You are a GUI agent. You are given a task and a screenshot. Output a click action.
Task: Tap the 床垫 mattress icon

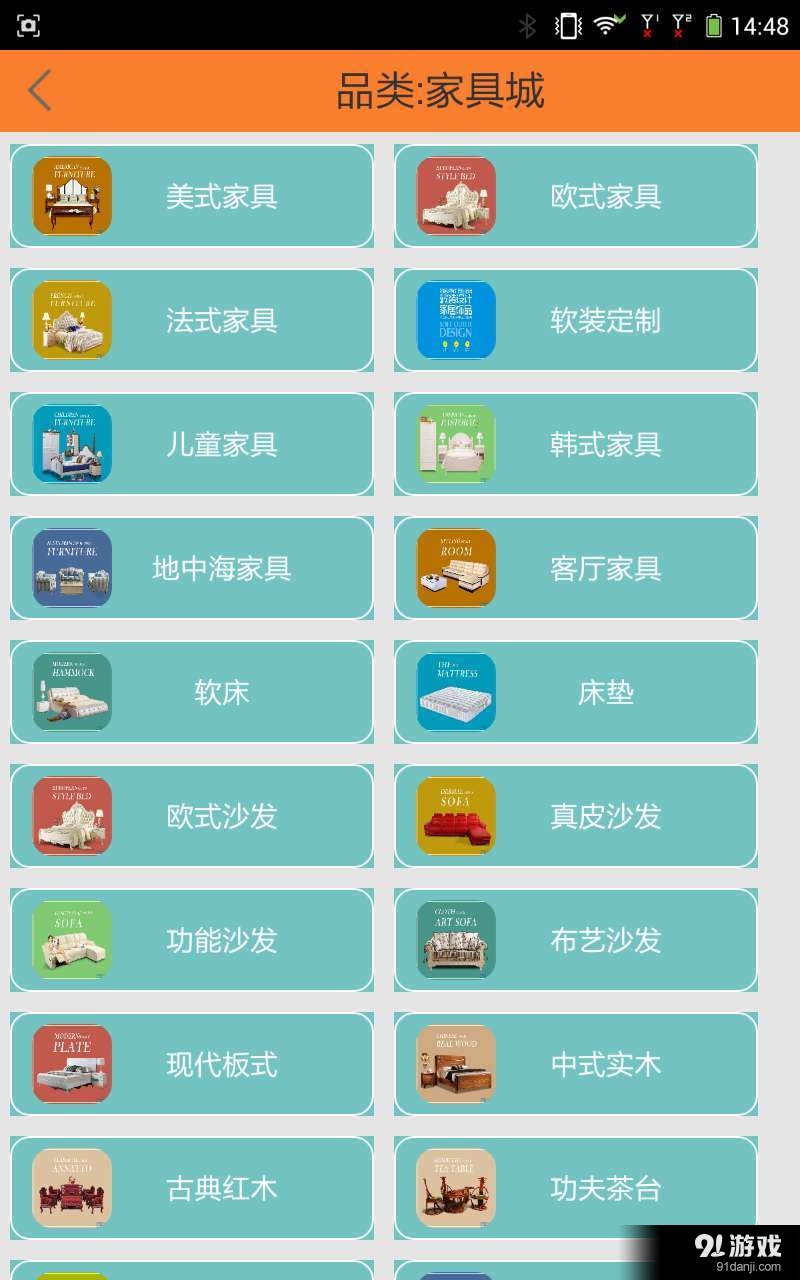click(453, 692)
